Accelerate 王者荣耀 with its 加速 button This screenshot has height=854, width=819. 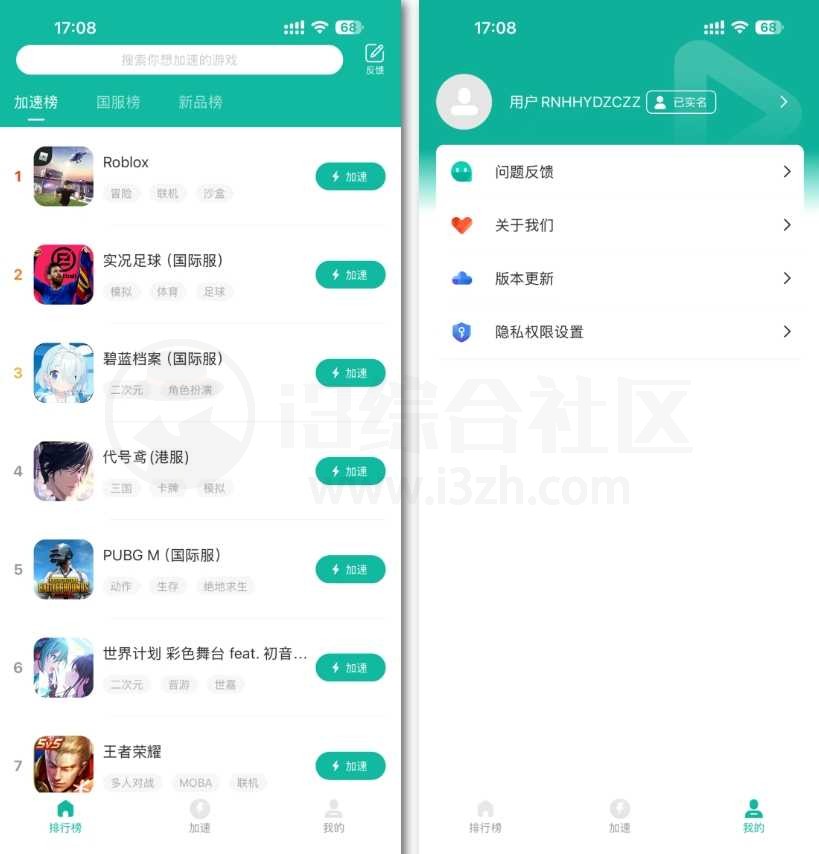point(350,766)
